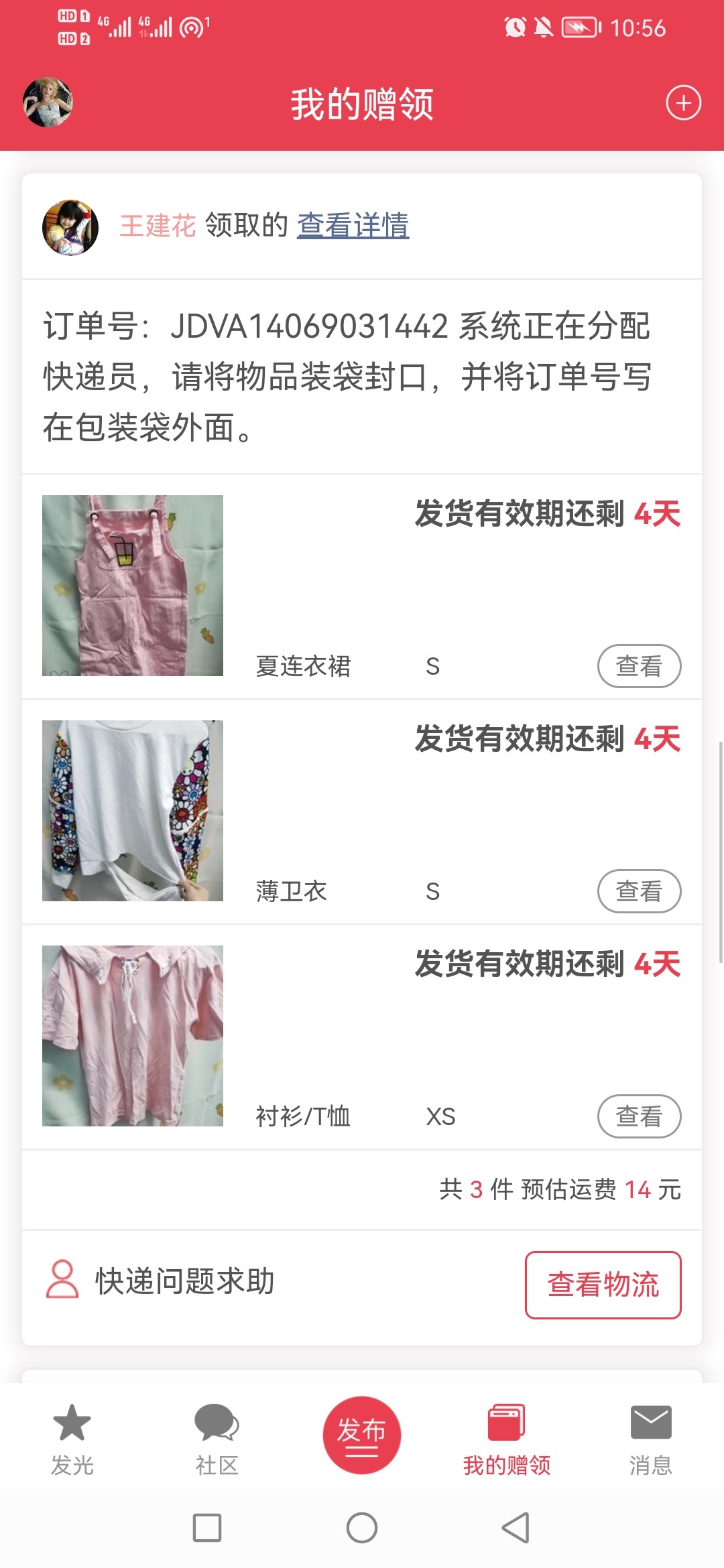The height and width of the screenshot is (1568, 724).
Task: Tap the plus icon in the header
Action: (683, 103)
